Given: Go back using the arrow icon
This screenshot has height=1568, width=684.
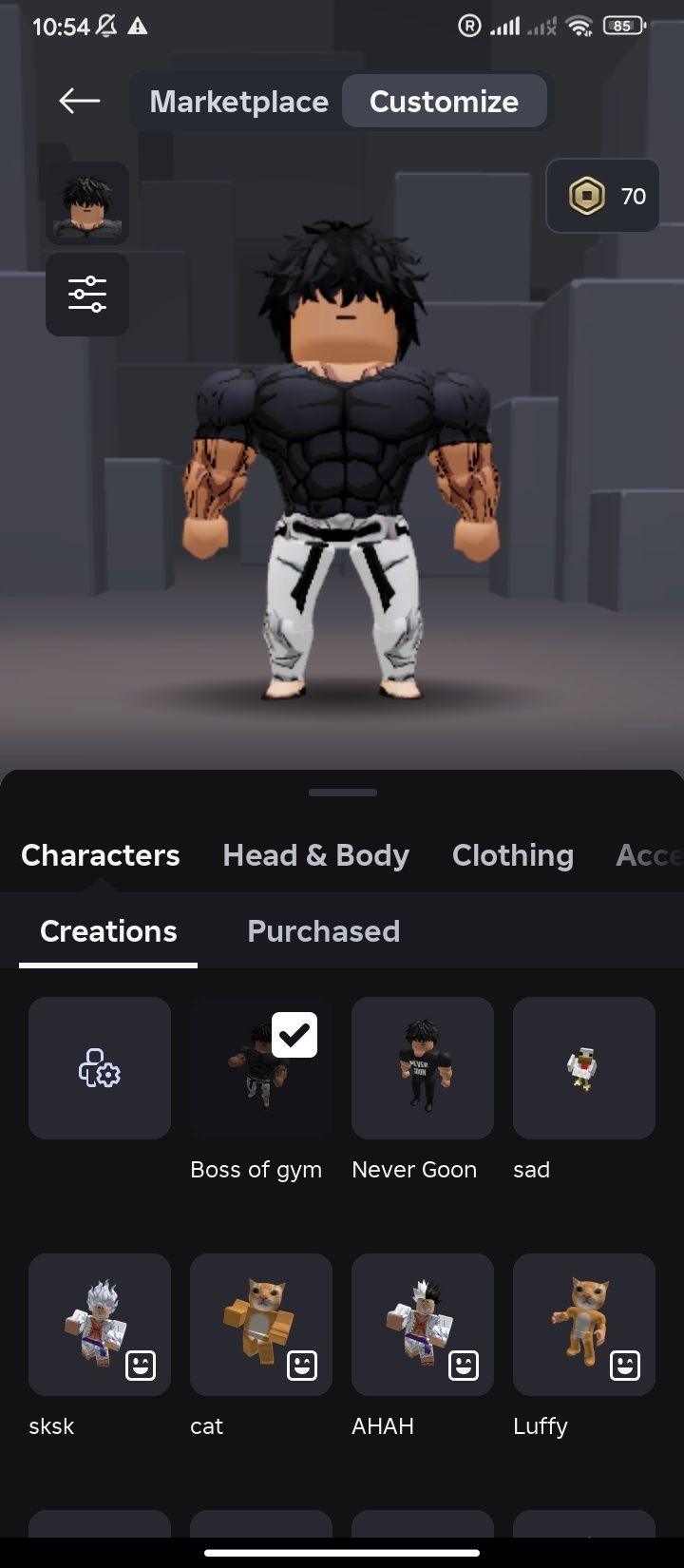Looking at the screenshot, I should [79, 101].
